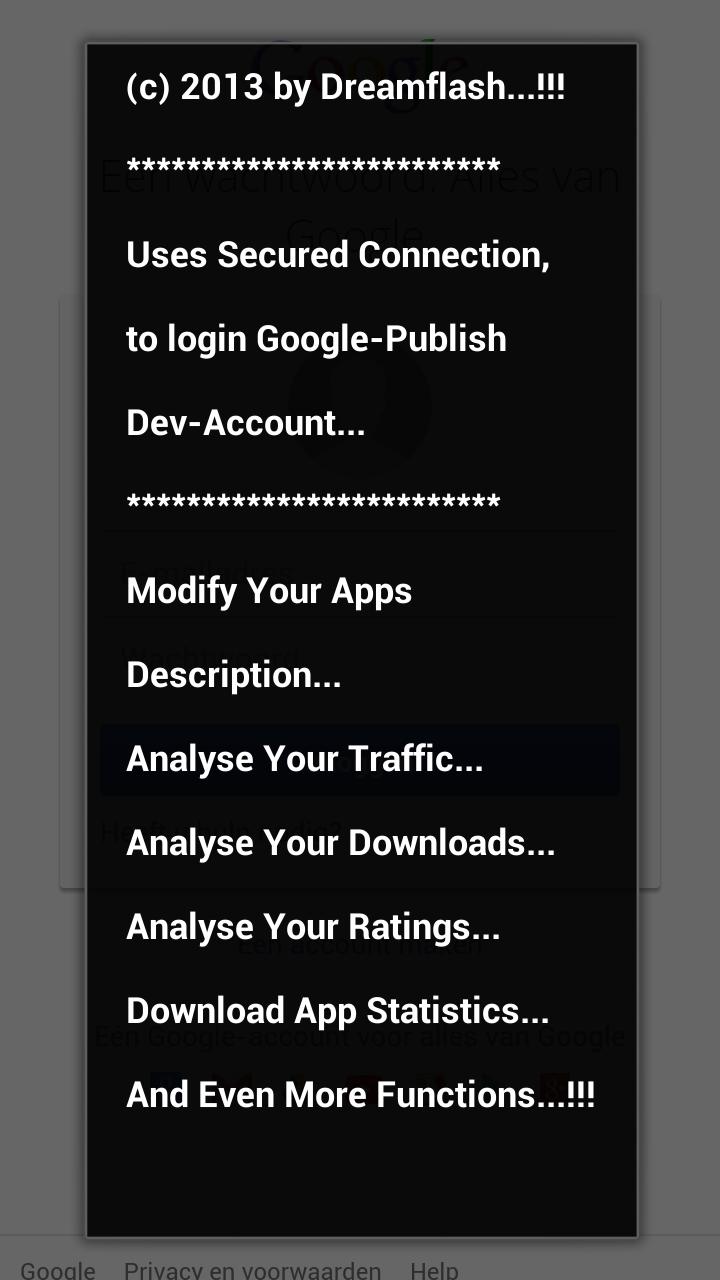Open the Privacy en voorwaarden link

[252, 1269]
